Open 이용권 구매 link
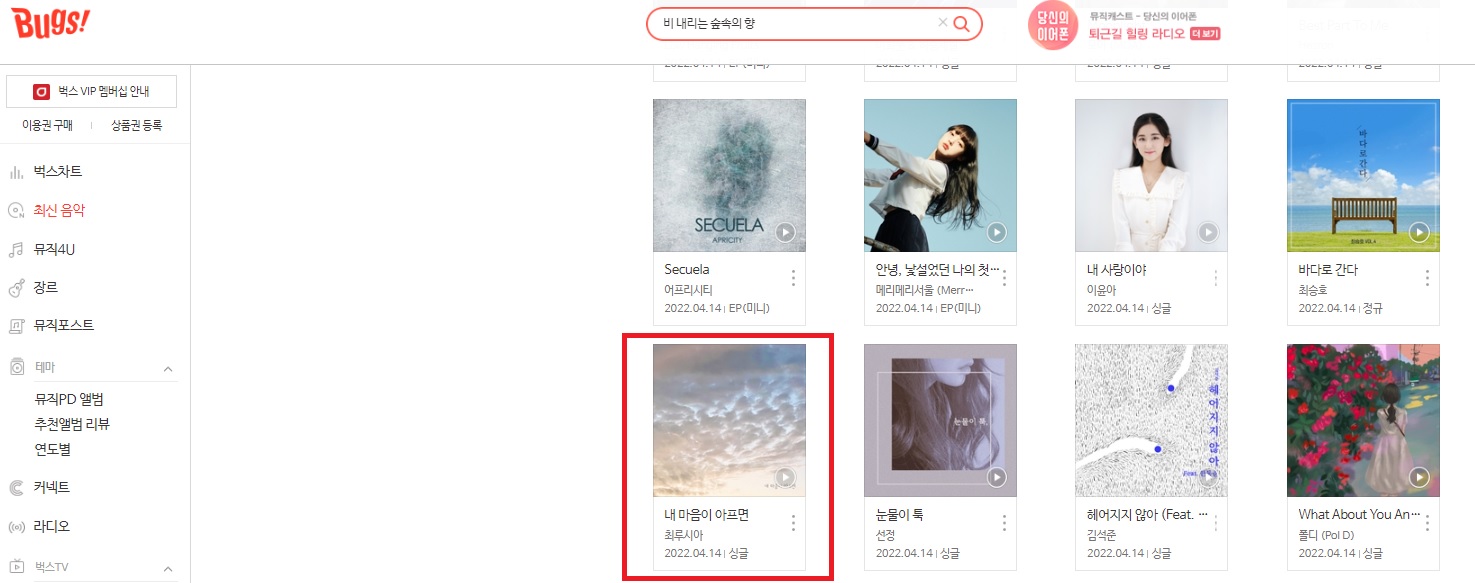1475x583 pixels. pyautogui.click(x=47, y=126)
